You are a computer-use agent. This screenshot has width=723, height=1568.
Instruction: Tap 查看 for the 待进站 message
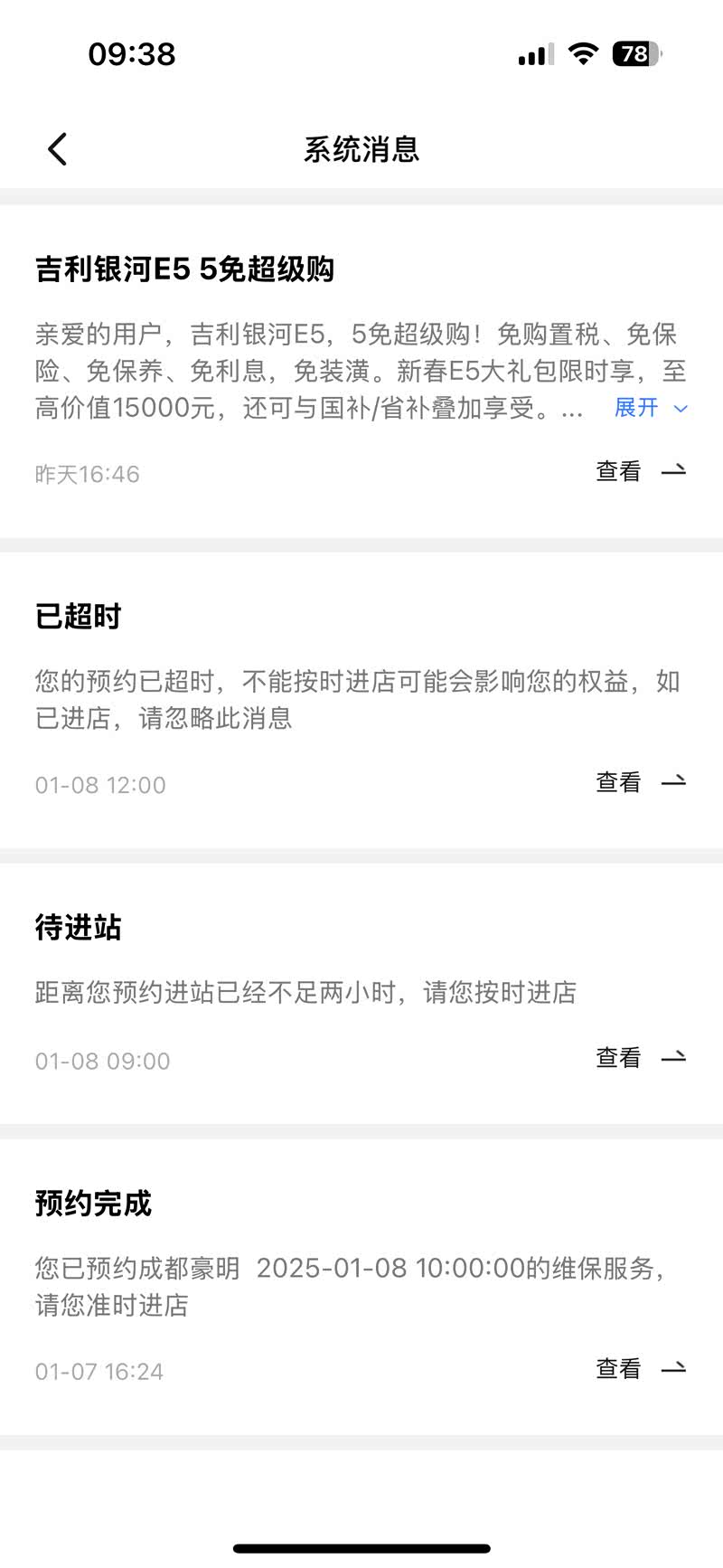(x=640, y=1057)
